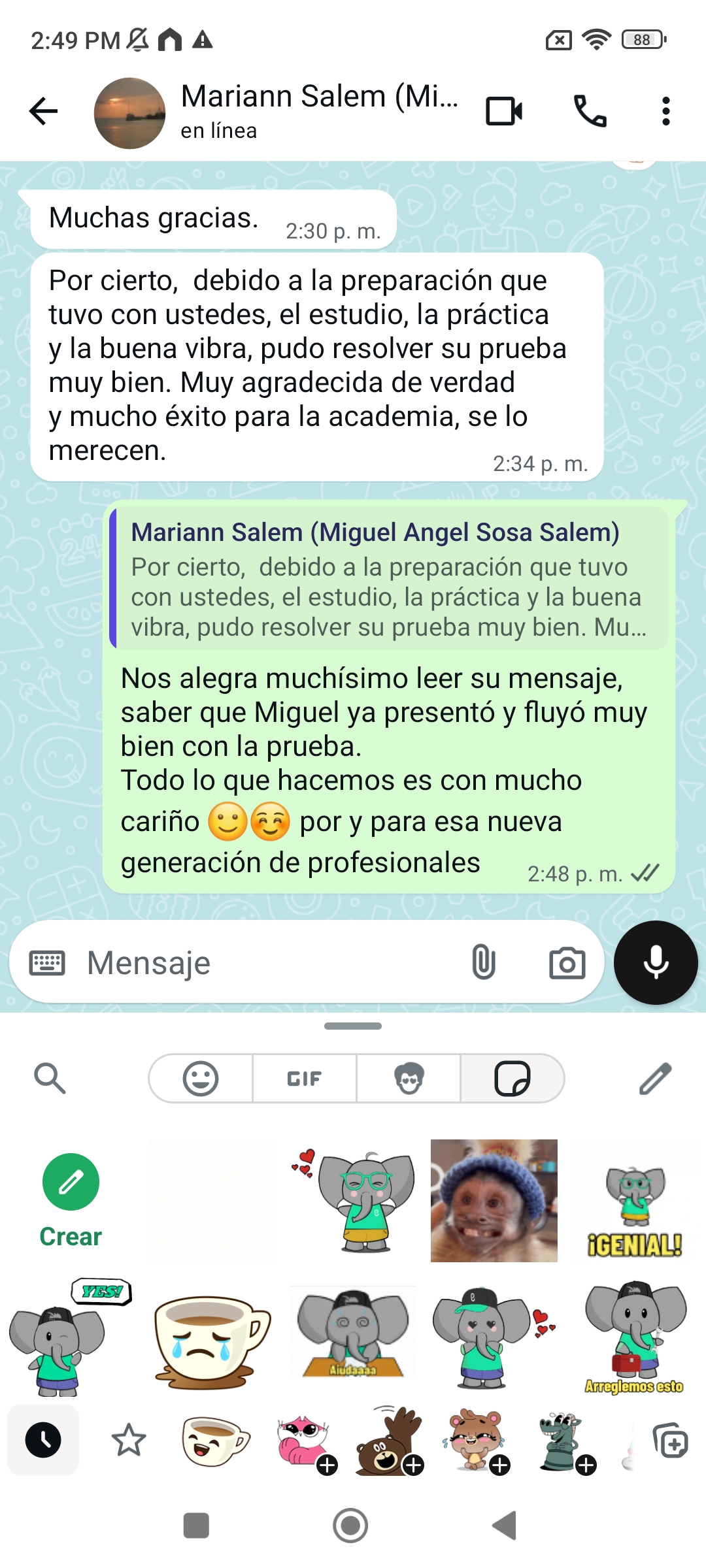The image size is (706, 1568).
Task: Switch to the GIF tab
Action: [303, 1078]
